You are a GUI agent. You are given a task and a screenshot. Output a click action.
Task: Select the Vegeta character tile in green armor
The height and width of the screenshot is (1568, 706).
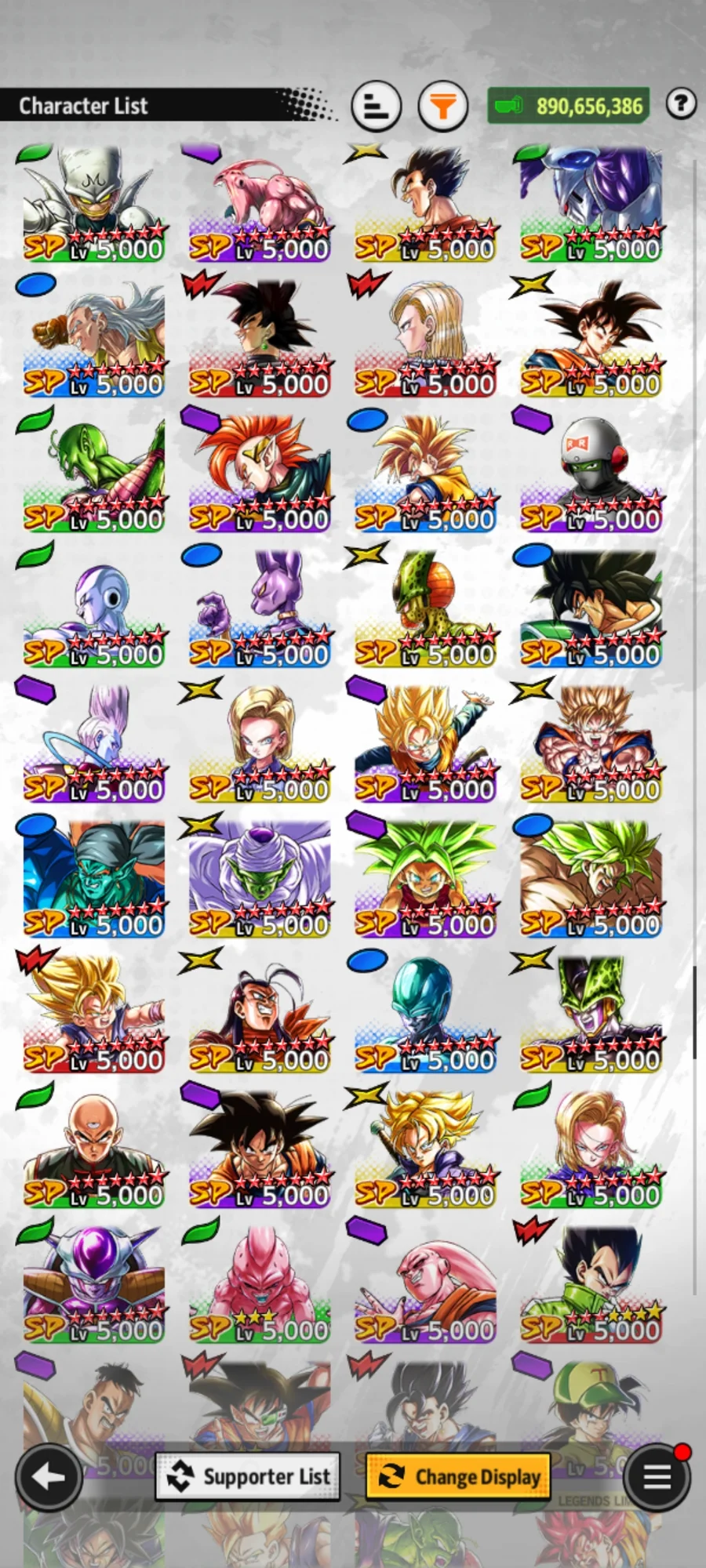(591, 1284)
